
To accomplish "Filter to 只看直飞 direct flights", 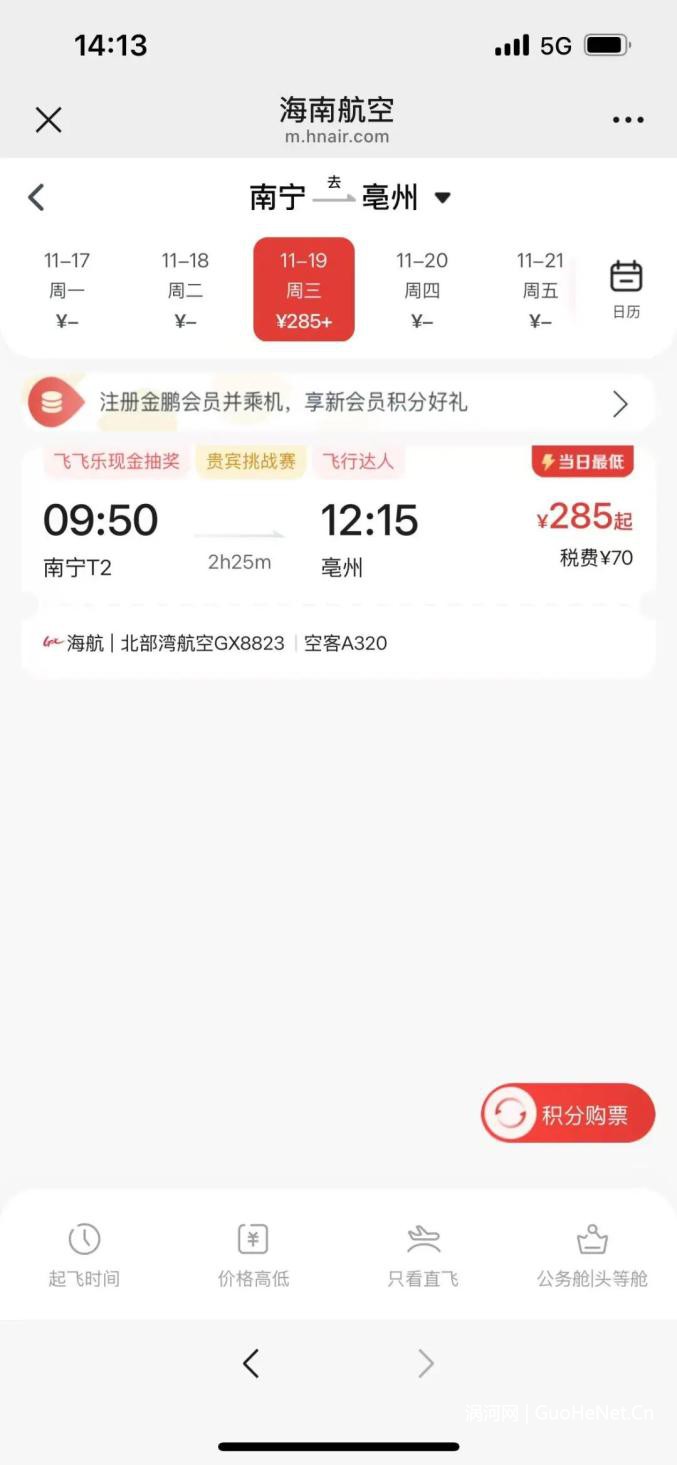I will click(423, 1255).
